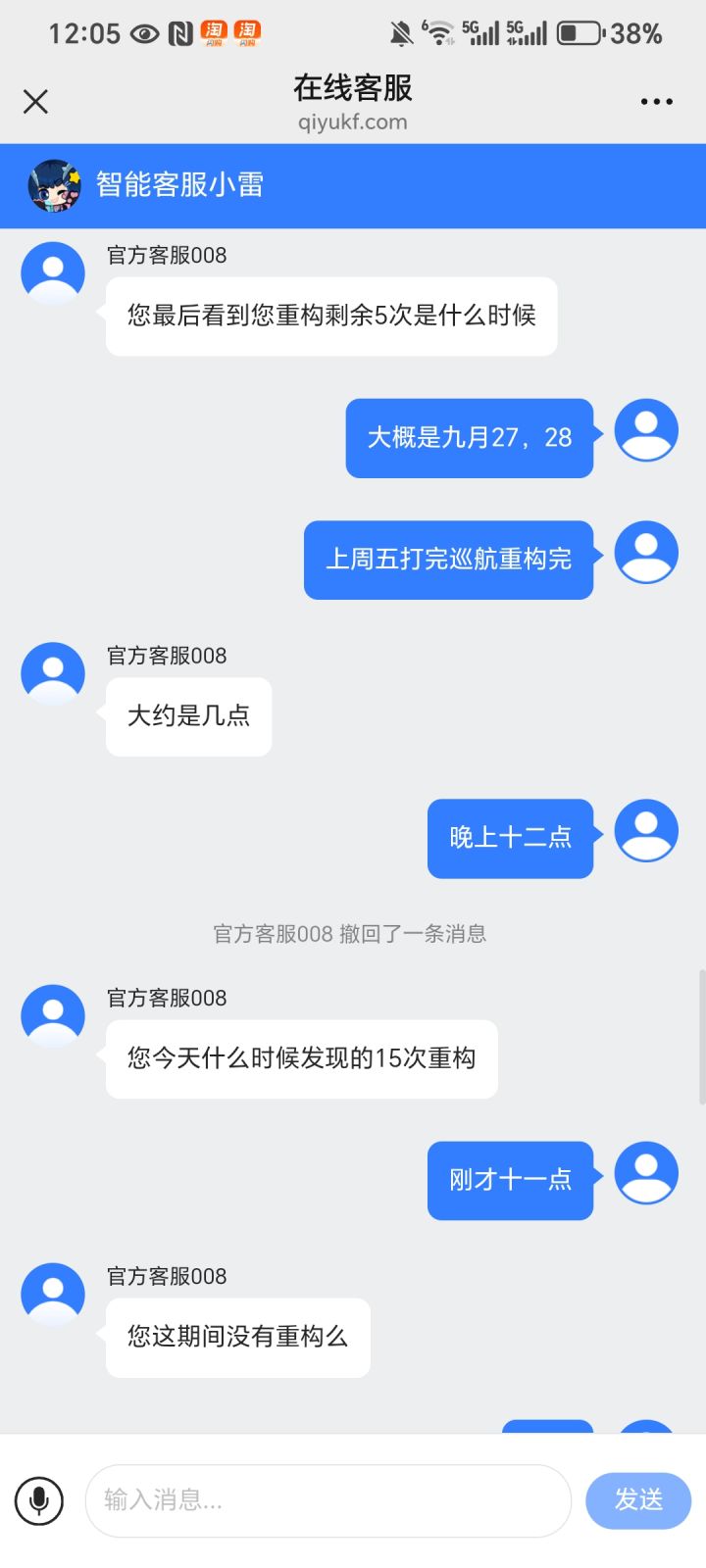Expand the 官方客服008 sender name label

pos(167,255)
